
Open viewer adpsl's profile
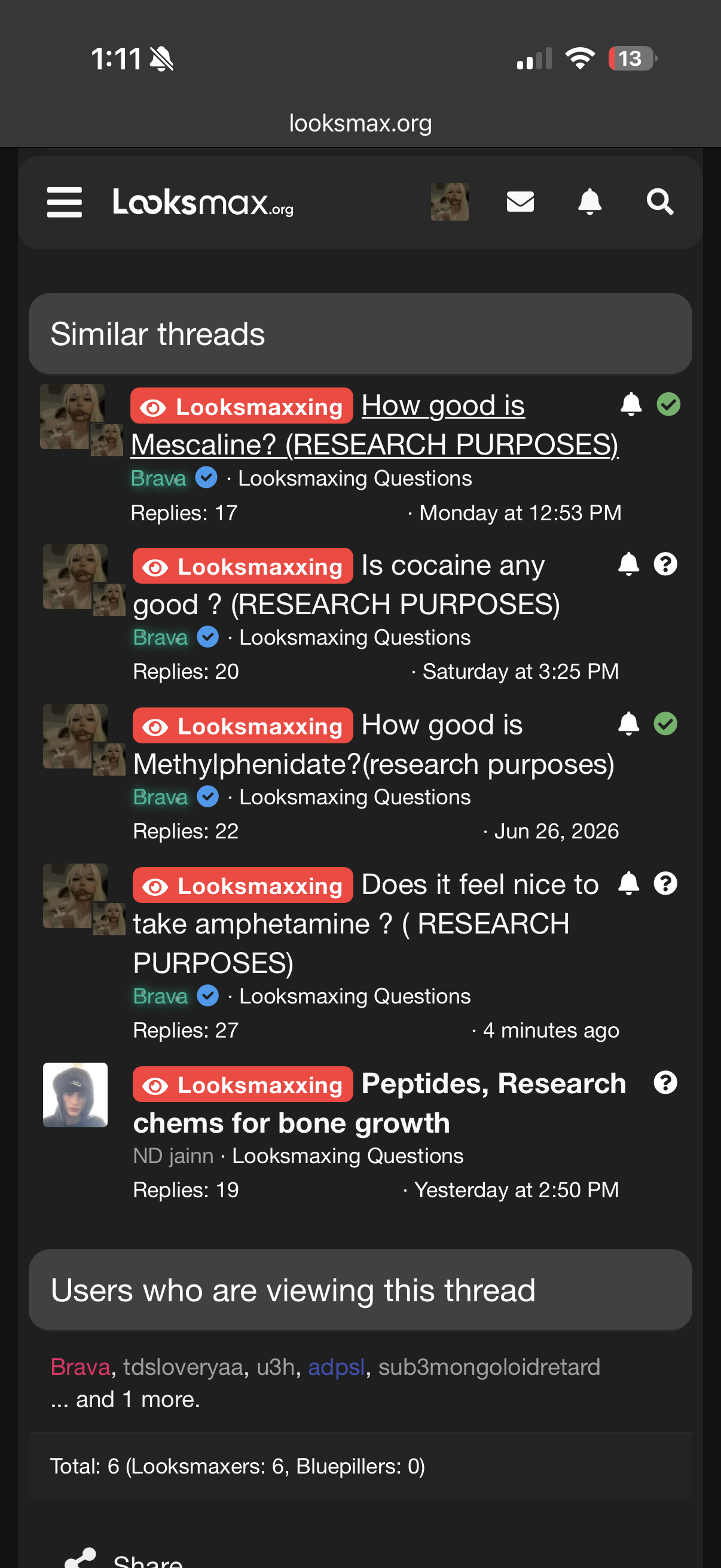337,1367
